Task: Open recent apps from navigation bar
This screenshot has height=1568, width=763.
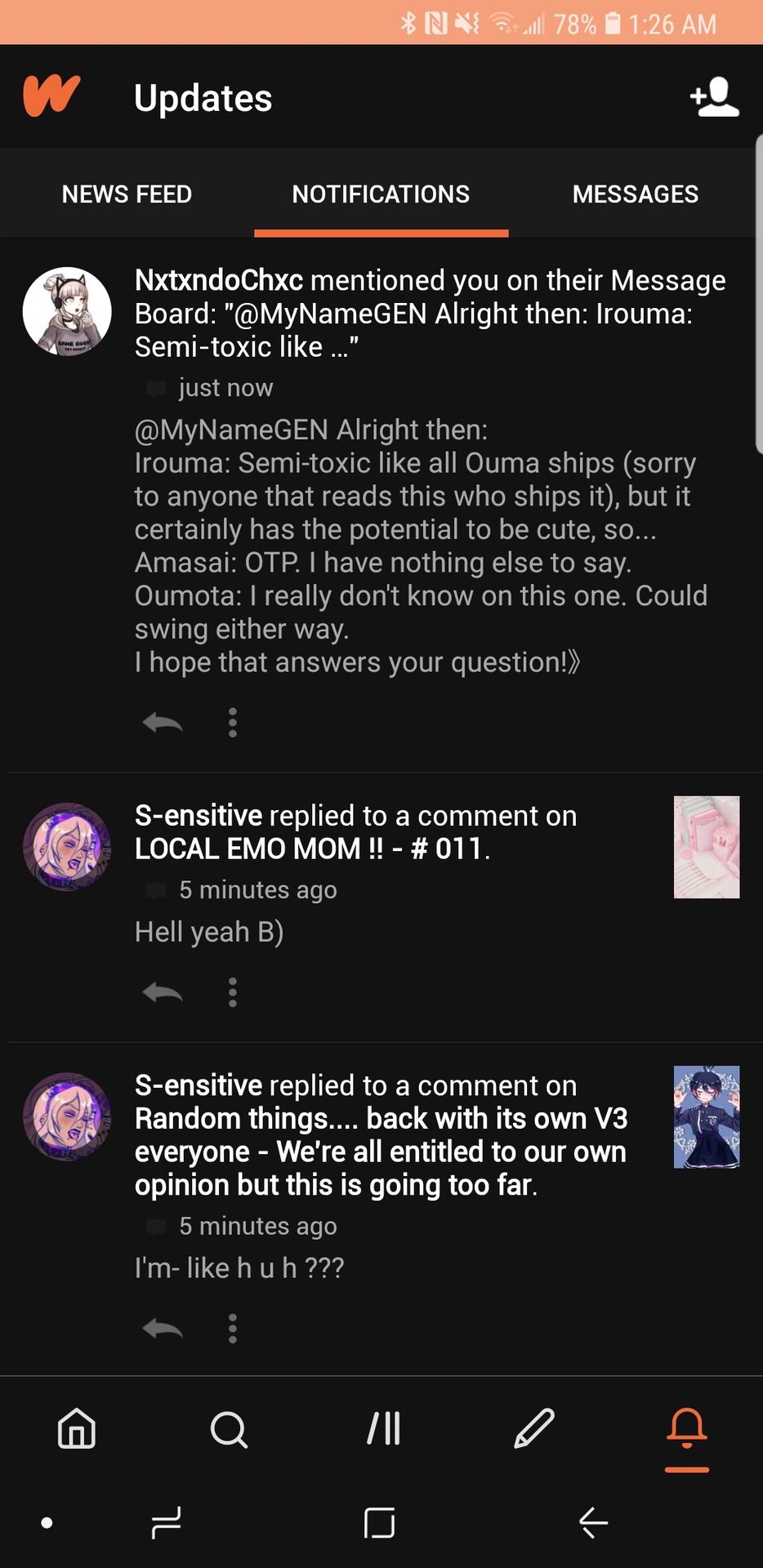Action: [166, 1523]
